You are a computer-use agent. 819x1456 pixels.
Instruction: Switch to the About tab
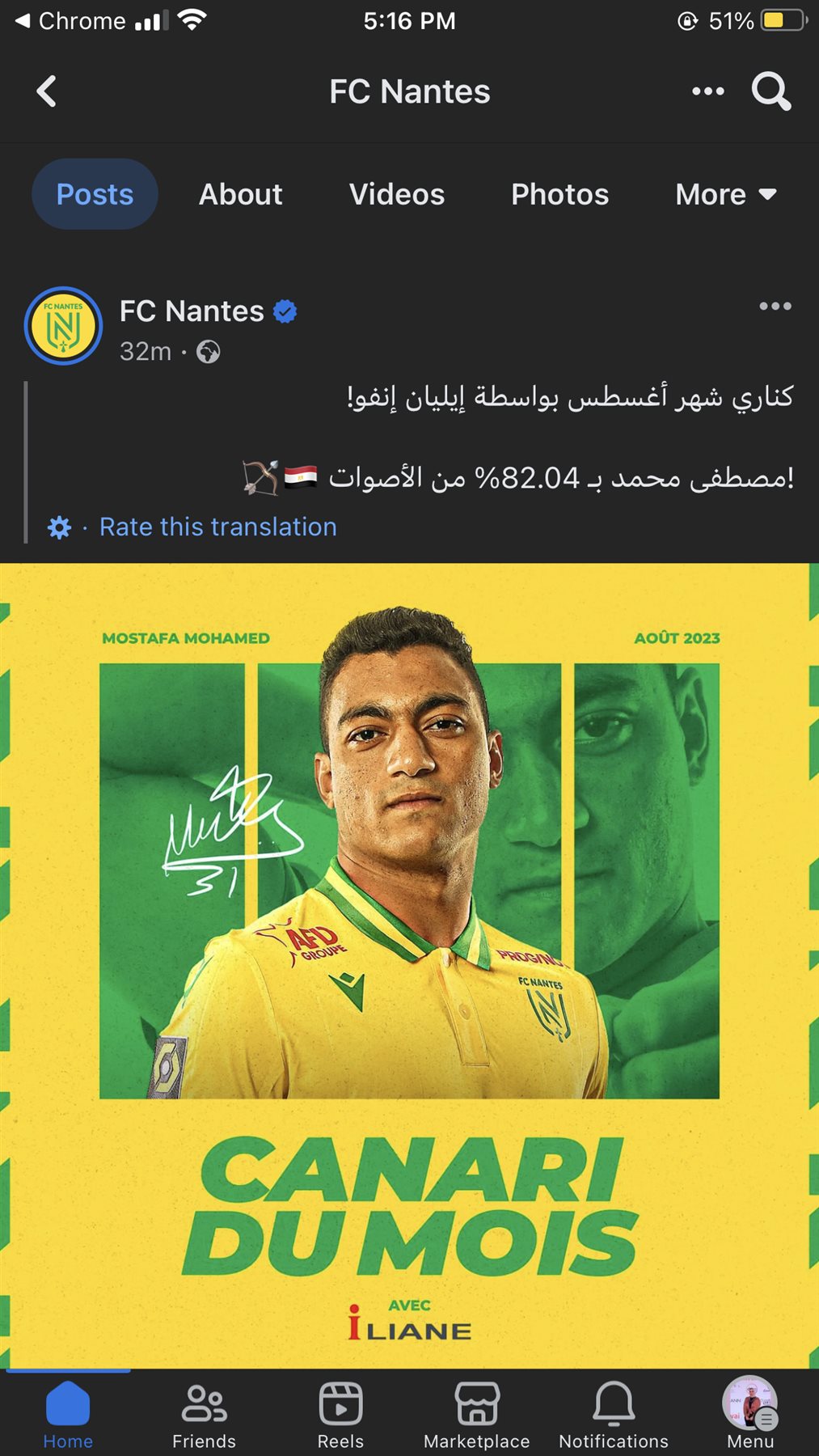click(x=240, y=194)
